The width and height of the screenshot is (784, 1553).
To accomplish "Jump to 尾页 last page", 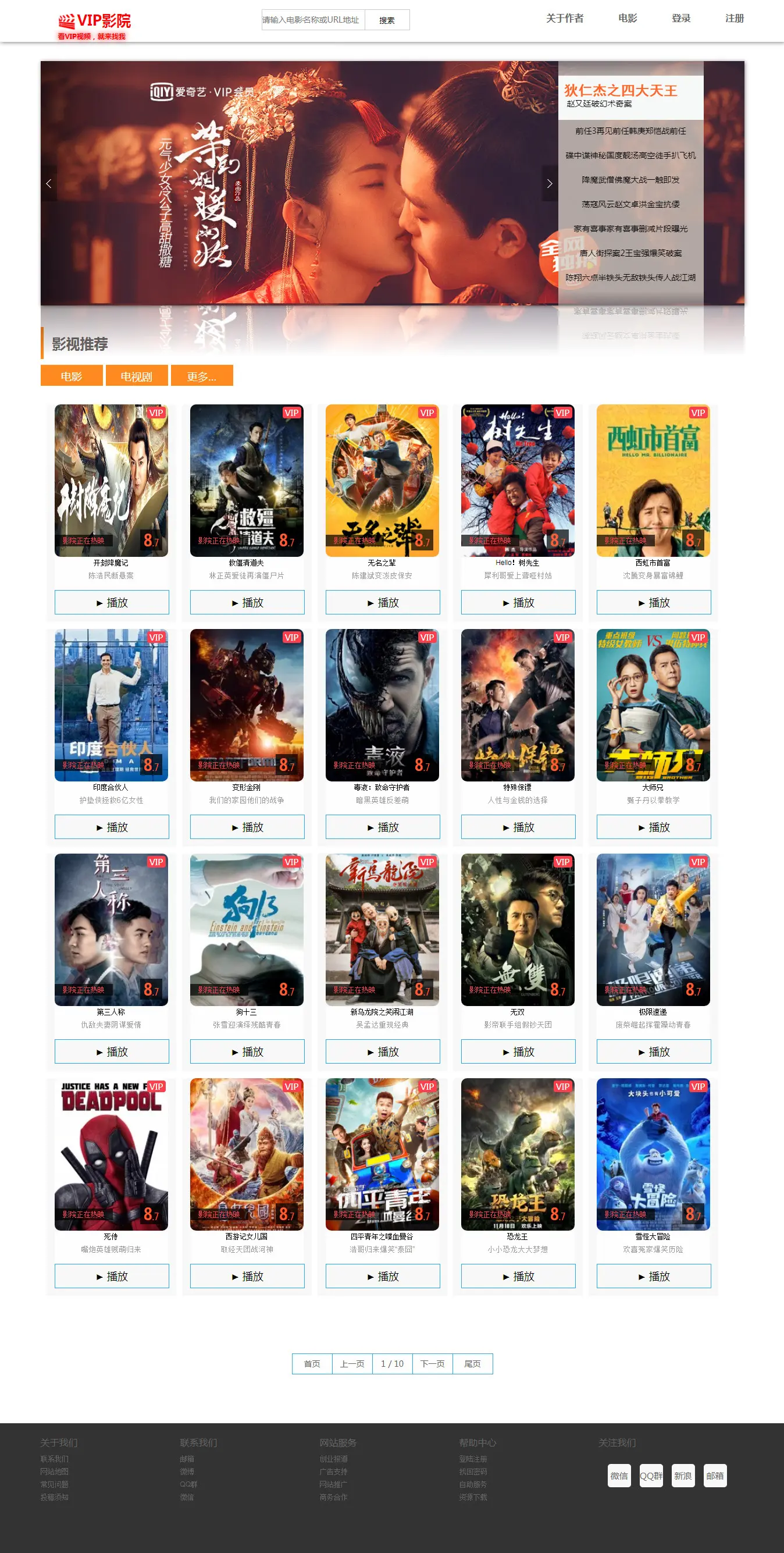I will click(472, 1363).
